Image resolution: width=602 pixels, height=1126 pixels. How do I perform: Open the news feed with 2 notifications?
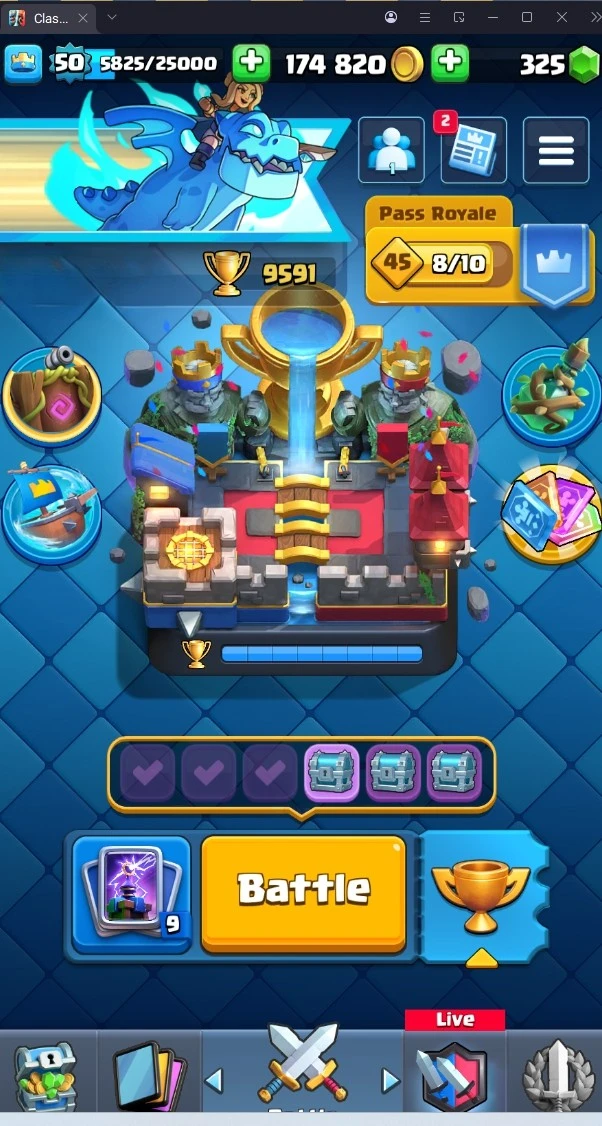click(473, 151)
